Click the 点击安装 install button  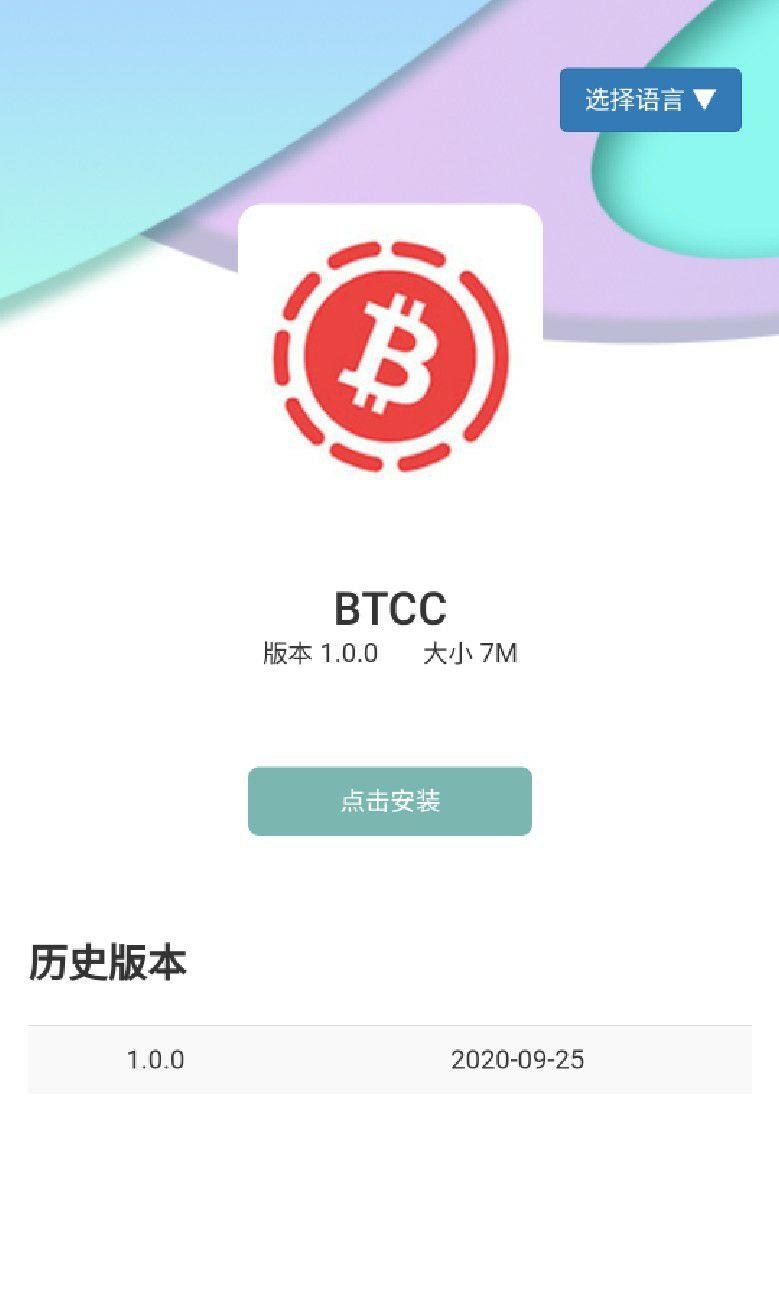389,800
